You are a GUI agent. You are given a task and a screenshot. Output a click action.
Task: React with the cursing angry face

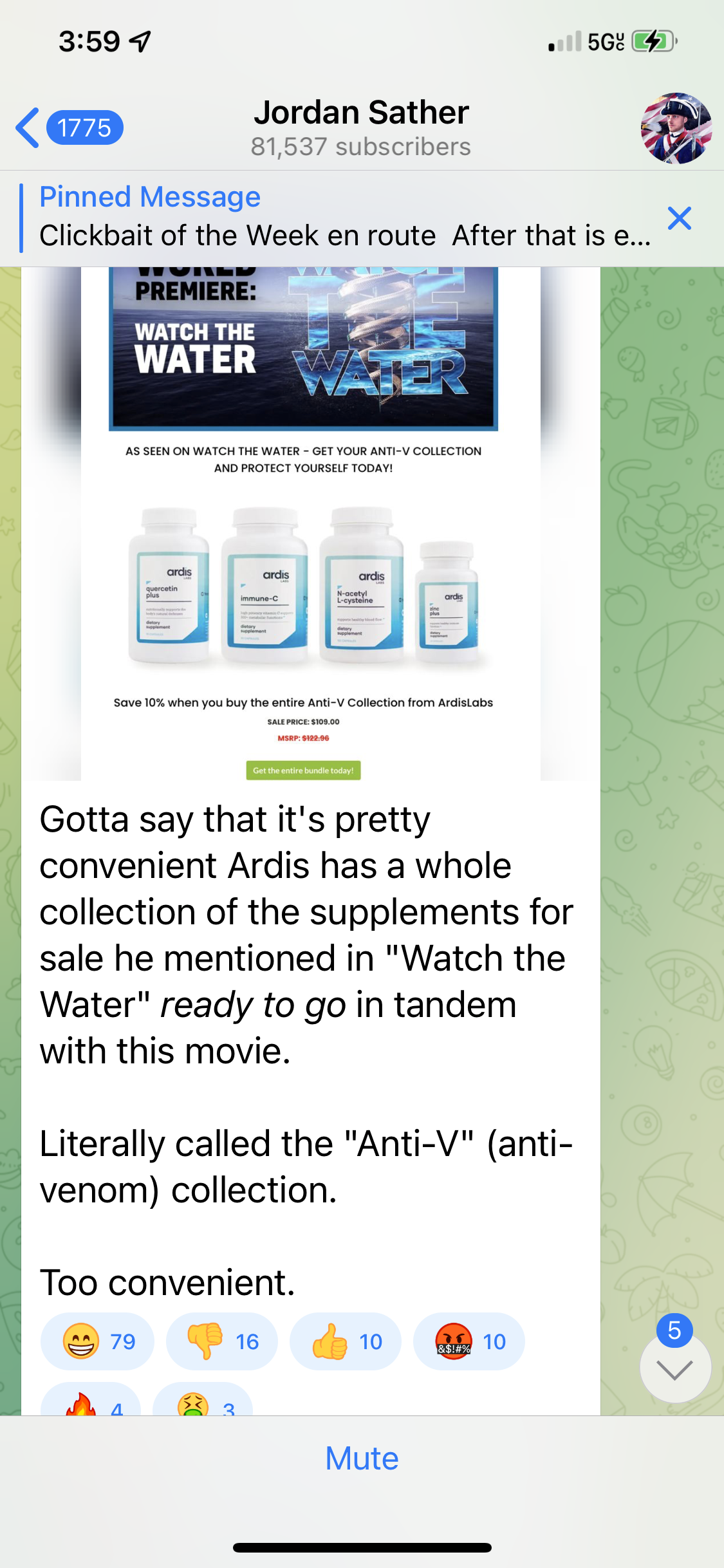[469, 1341]
